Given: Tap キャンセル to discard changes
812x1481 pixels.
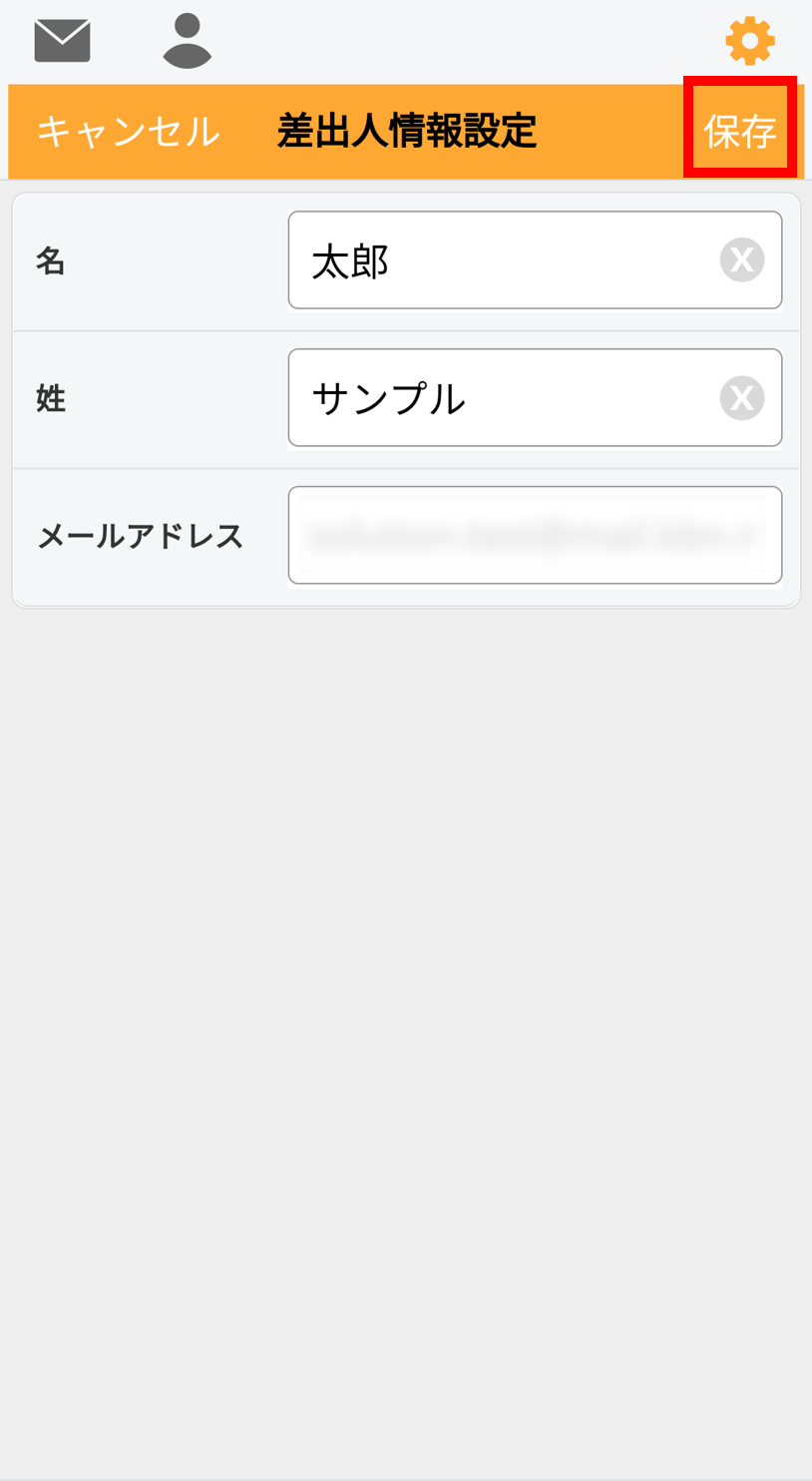Looking at the screenshot, I should pos(129,132).
